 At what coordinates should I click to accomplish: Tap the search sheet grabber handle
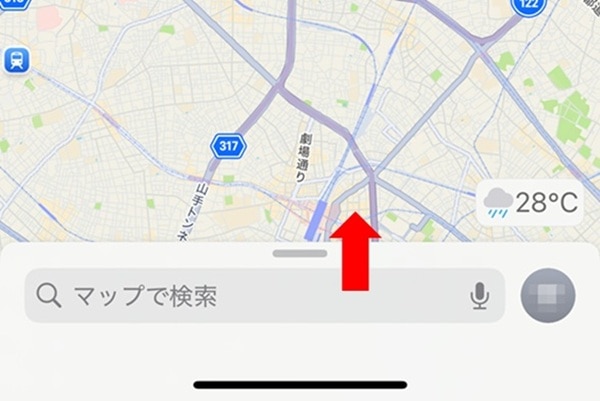point(300,254)
